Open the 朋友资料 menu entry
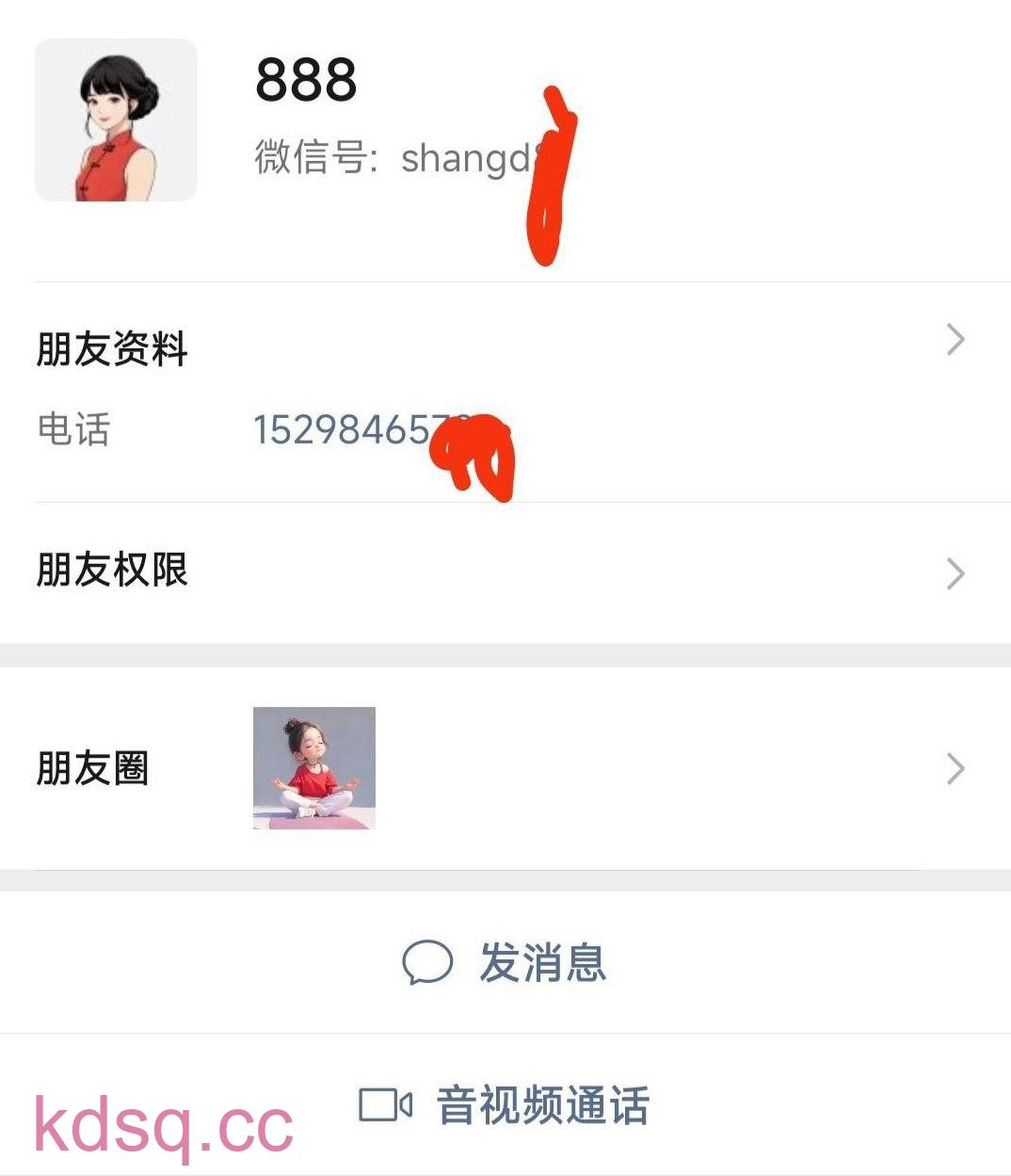1011x1176 pixels. coord(110,349)
